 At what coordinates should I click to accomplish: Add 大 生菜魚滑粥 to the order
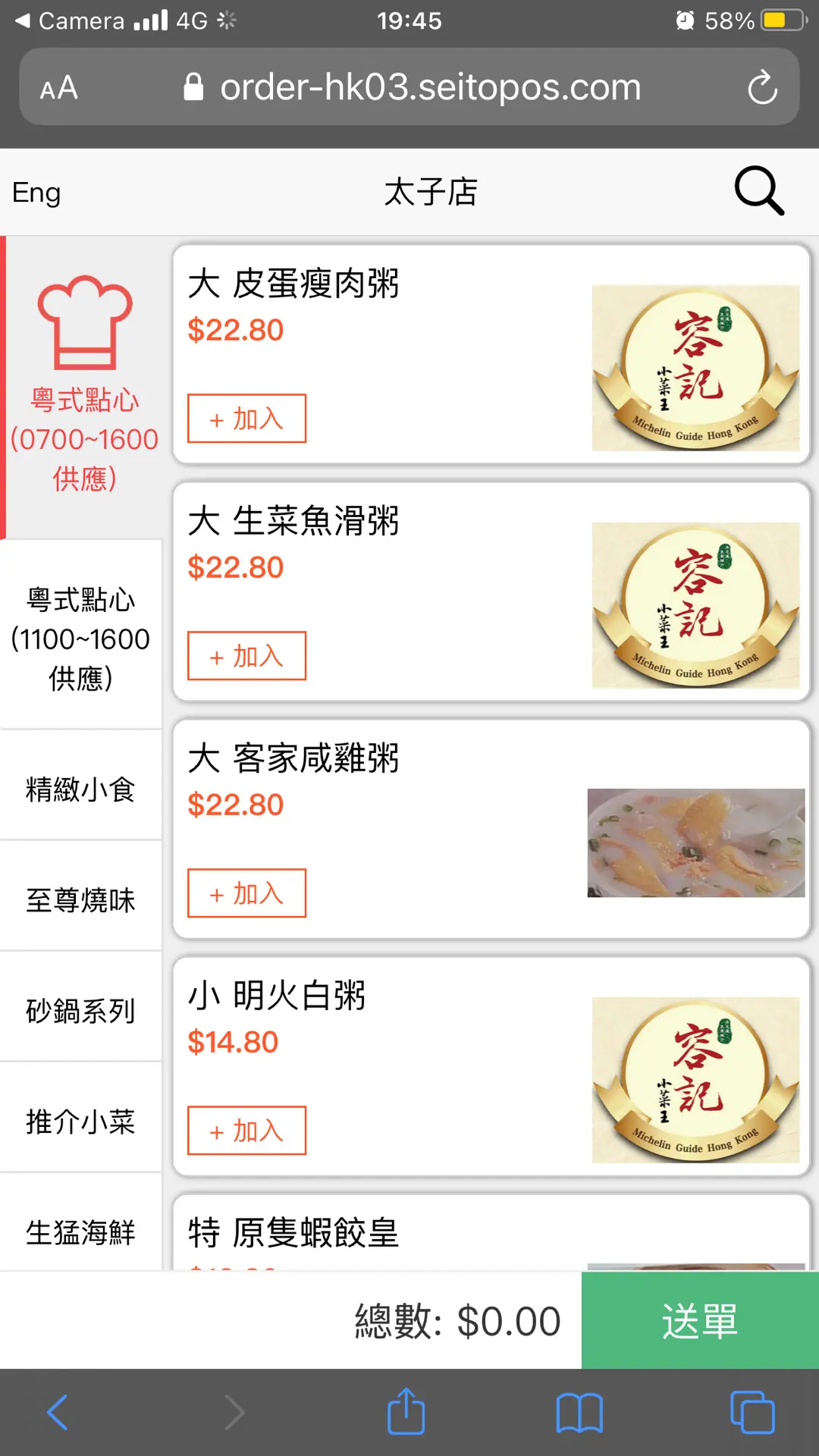[246, 656]
